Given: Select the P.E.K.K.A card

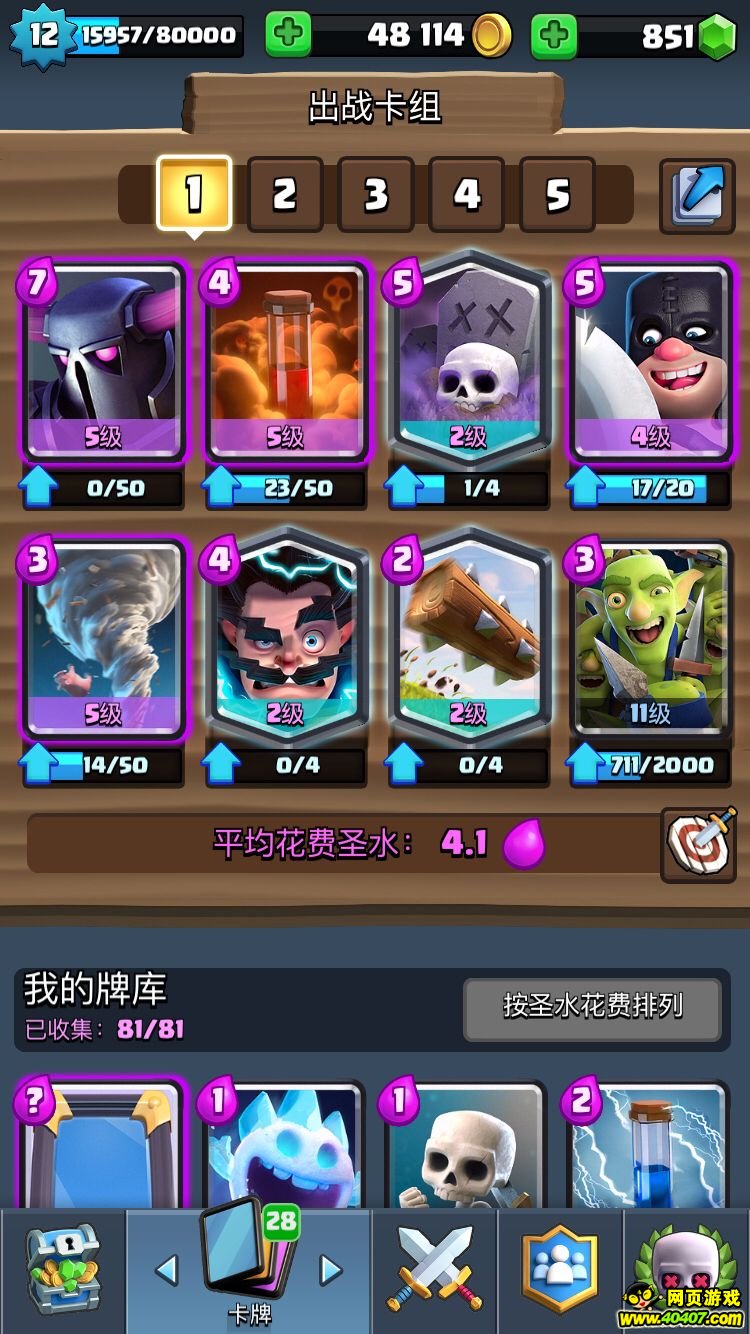Looking at the screenshot, I should [x=103, y=362].
